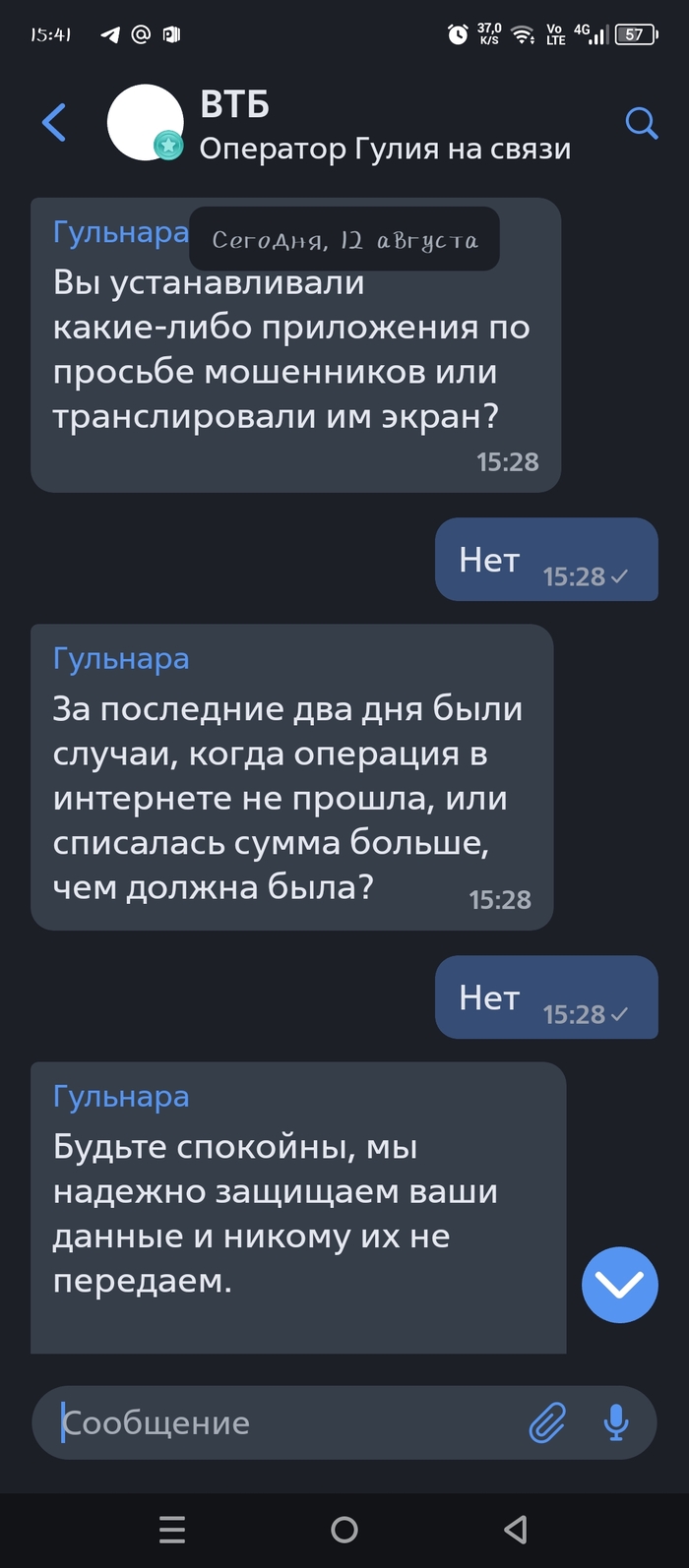Focus the Сообщение text field
689x1568 pixels.
(x=285, y=1422)
